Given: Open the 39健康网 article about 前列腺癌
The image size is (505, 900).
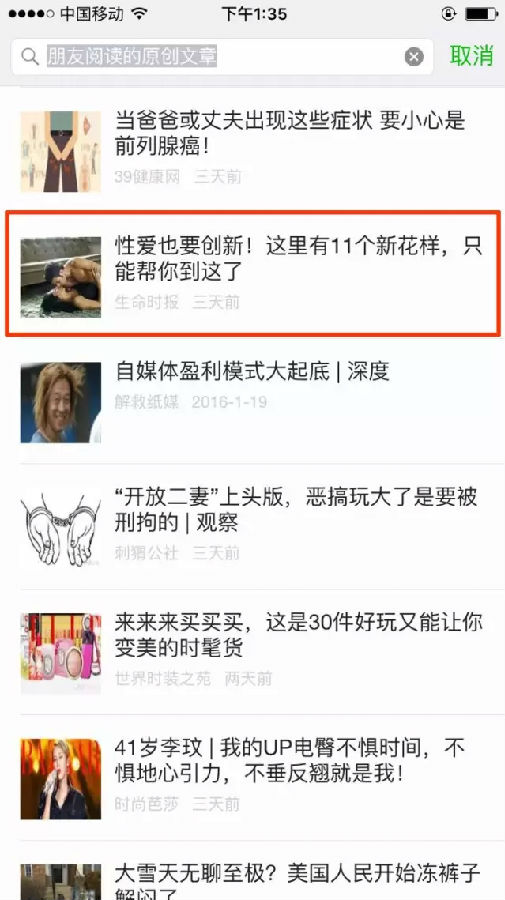Looking at the screenshot, I should (x=252, y=150).
